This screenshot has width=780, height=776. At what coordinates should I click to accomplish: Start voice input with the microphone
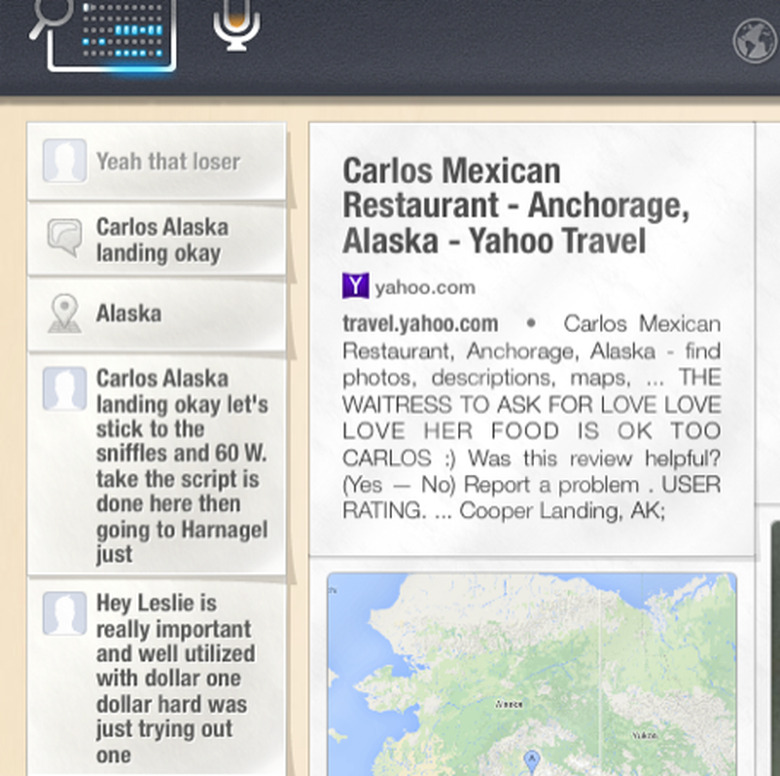pyautogui.click(x=236, y=26)
